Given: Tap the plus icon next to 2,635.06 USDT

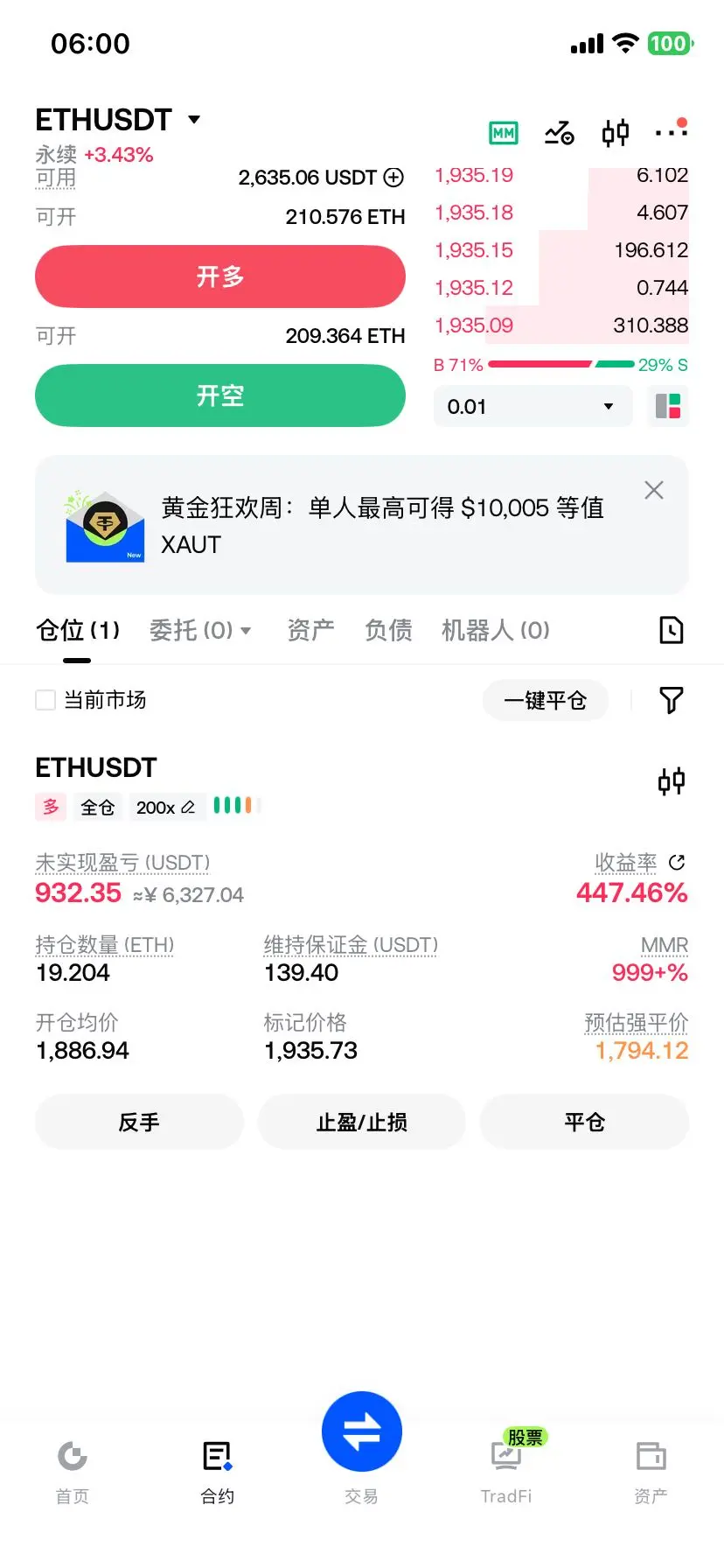Looking at the screenshot, I should click(394, 178).
